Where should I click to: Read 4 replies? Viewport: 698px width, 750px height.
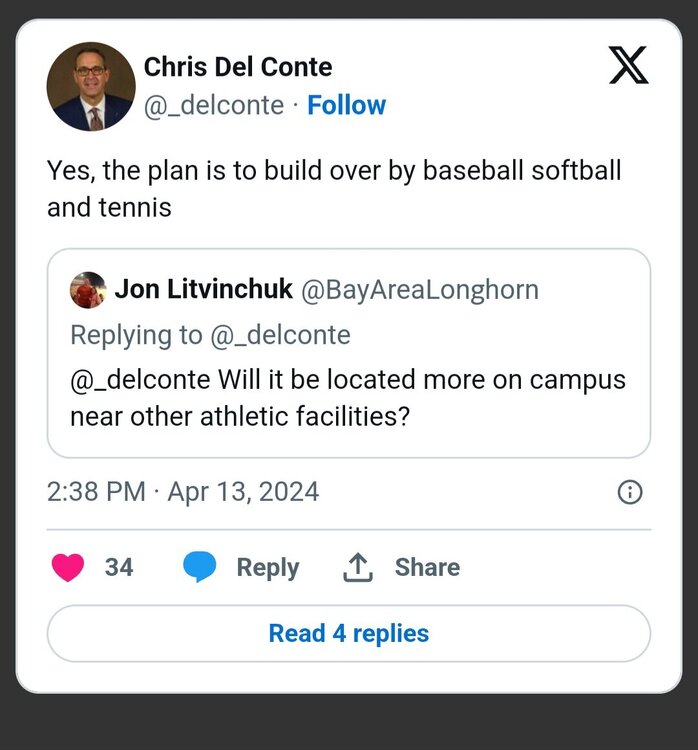click(348, 633)
